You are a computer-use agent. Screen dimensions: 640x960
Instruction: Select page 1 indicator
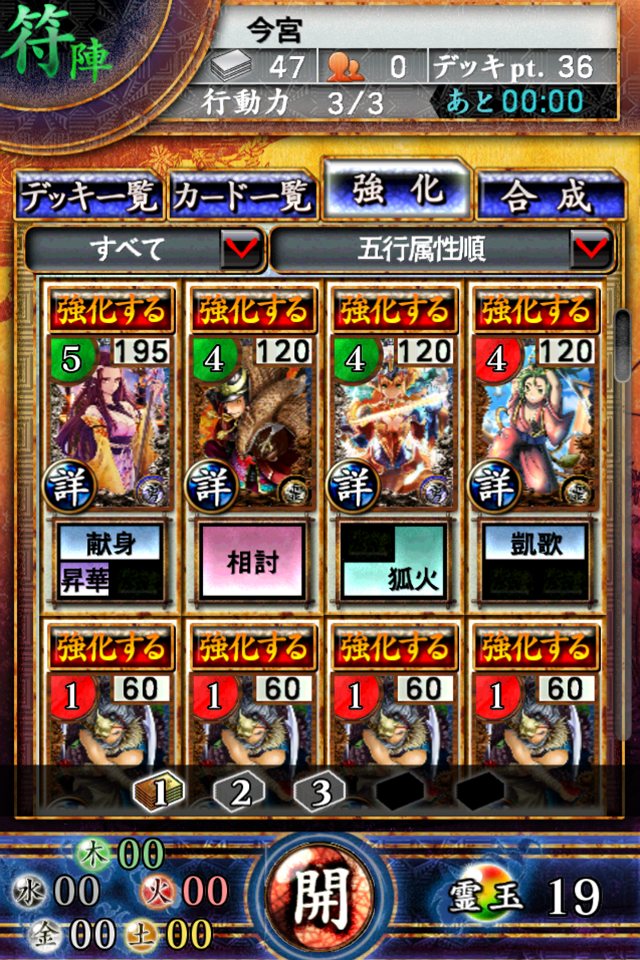click(160, 793)
